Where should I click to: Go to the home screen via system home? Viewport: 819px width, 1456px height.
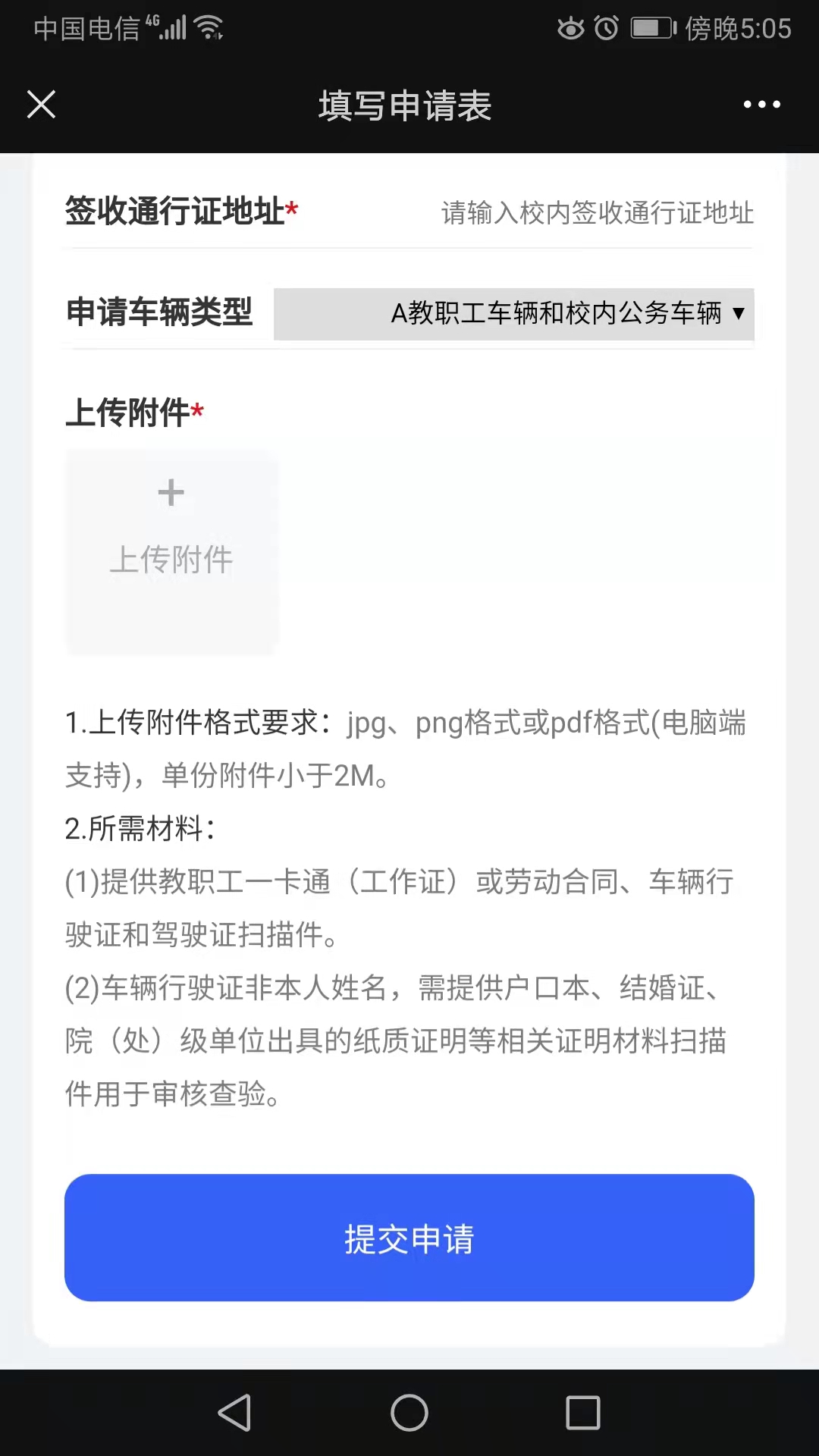tap(409, 1412)
